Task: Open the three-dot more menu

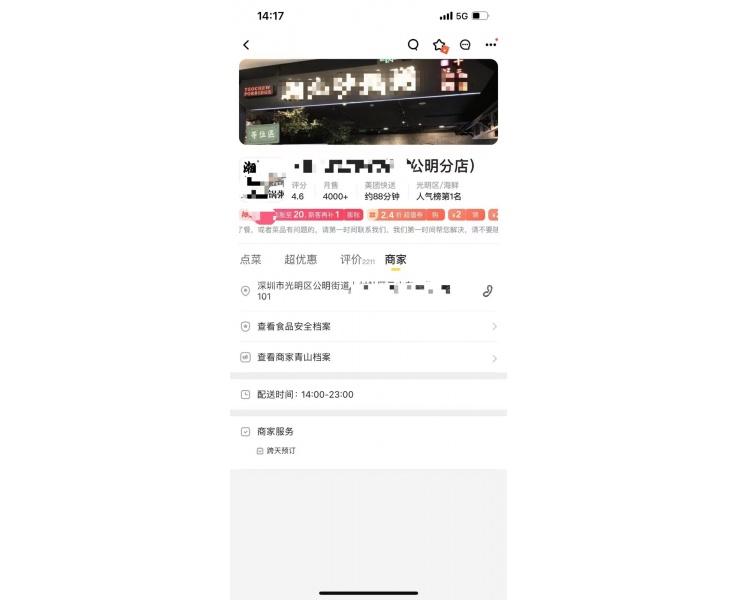Action: [490, 45]
